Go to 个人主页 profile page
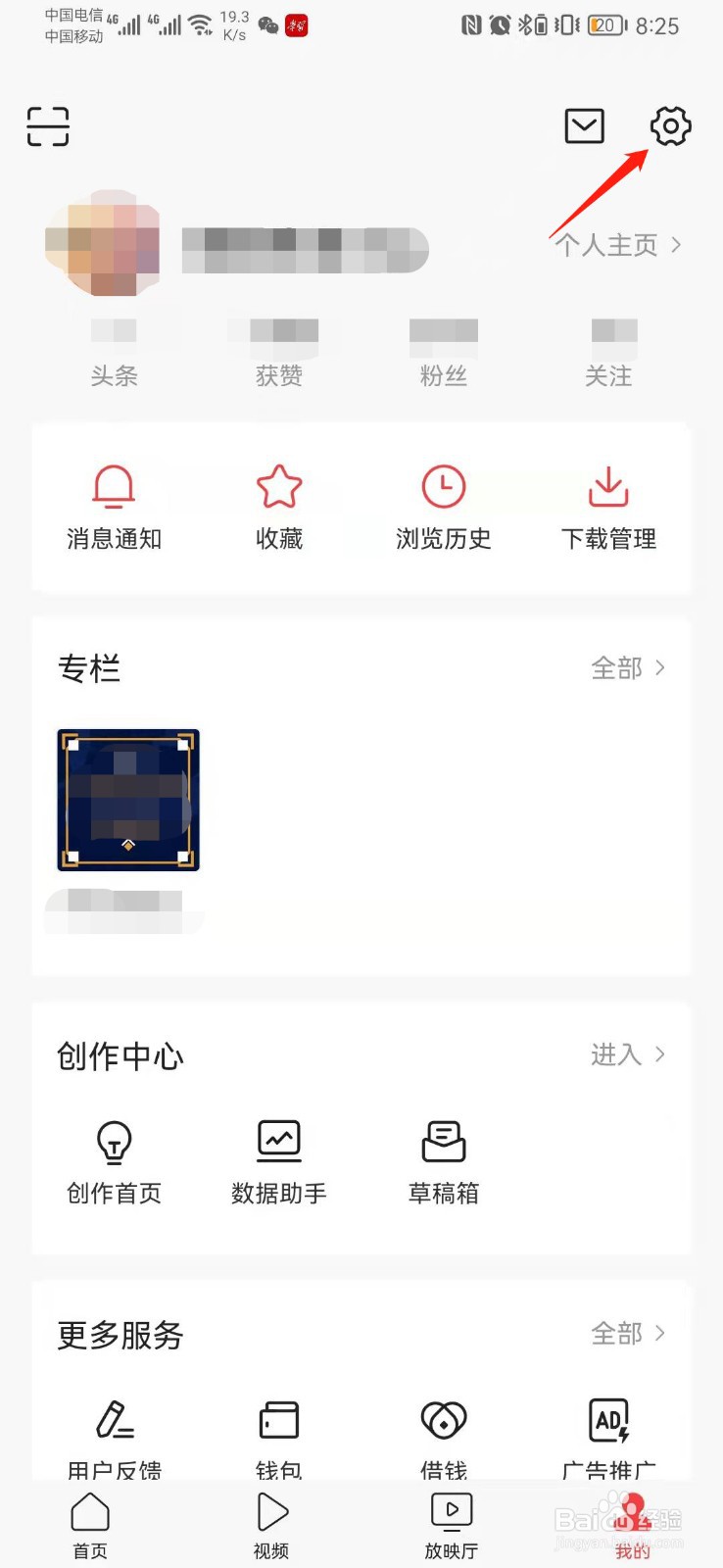Screen dimensions: 723x1568 [617, 245]
